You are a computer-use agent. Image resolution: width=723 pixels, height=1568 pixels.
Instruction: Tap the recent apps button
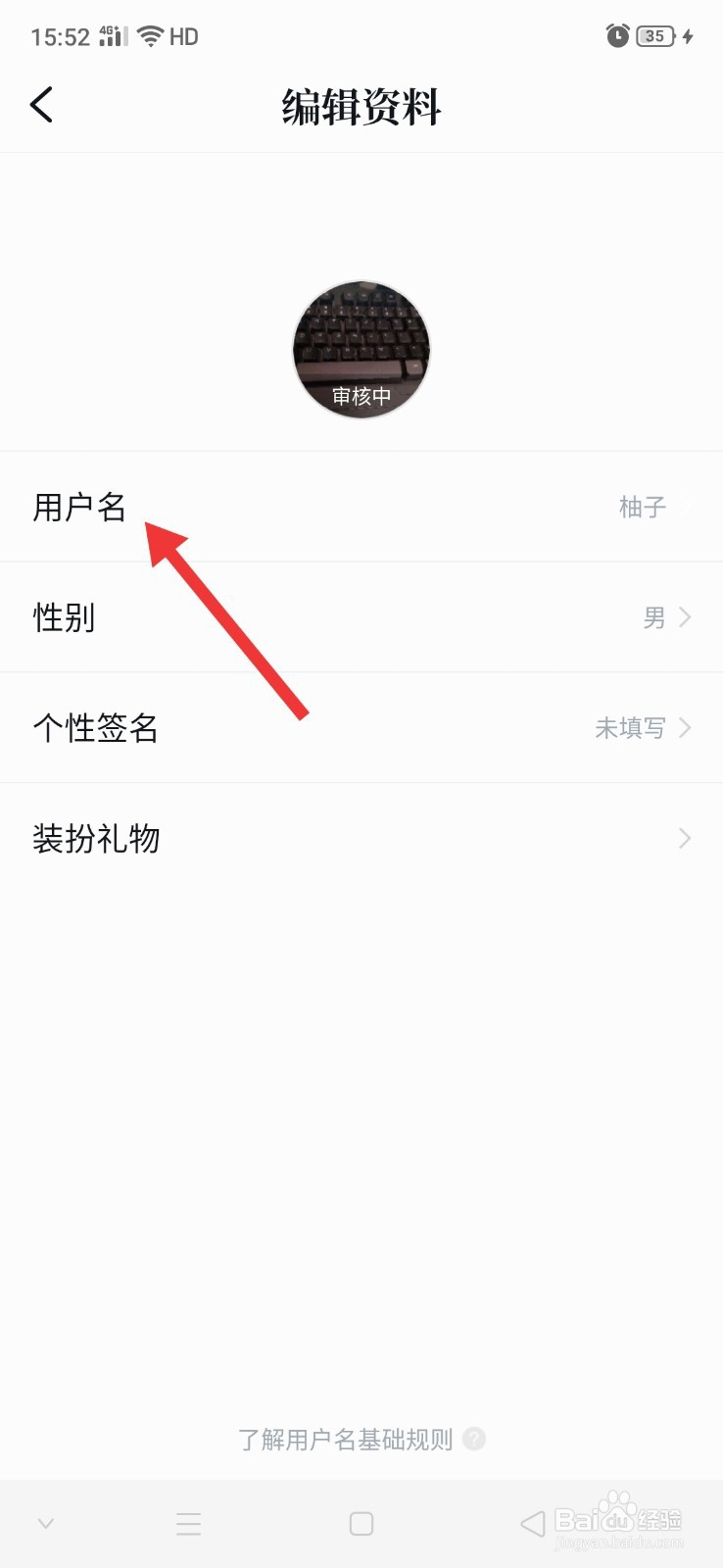click(188, 1522)
